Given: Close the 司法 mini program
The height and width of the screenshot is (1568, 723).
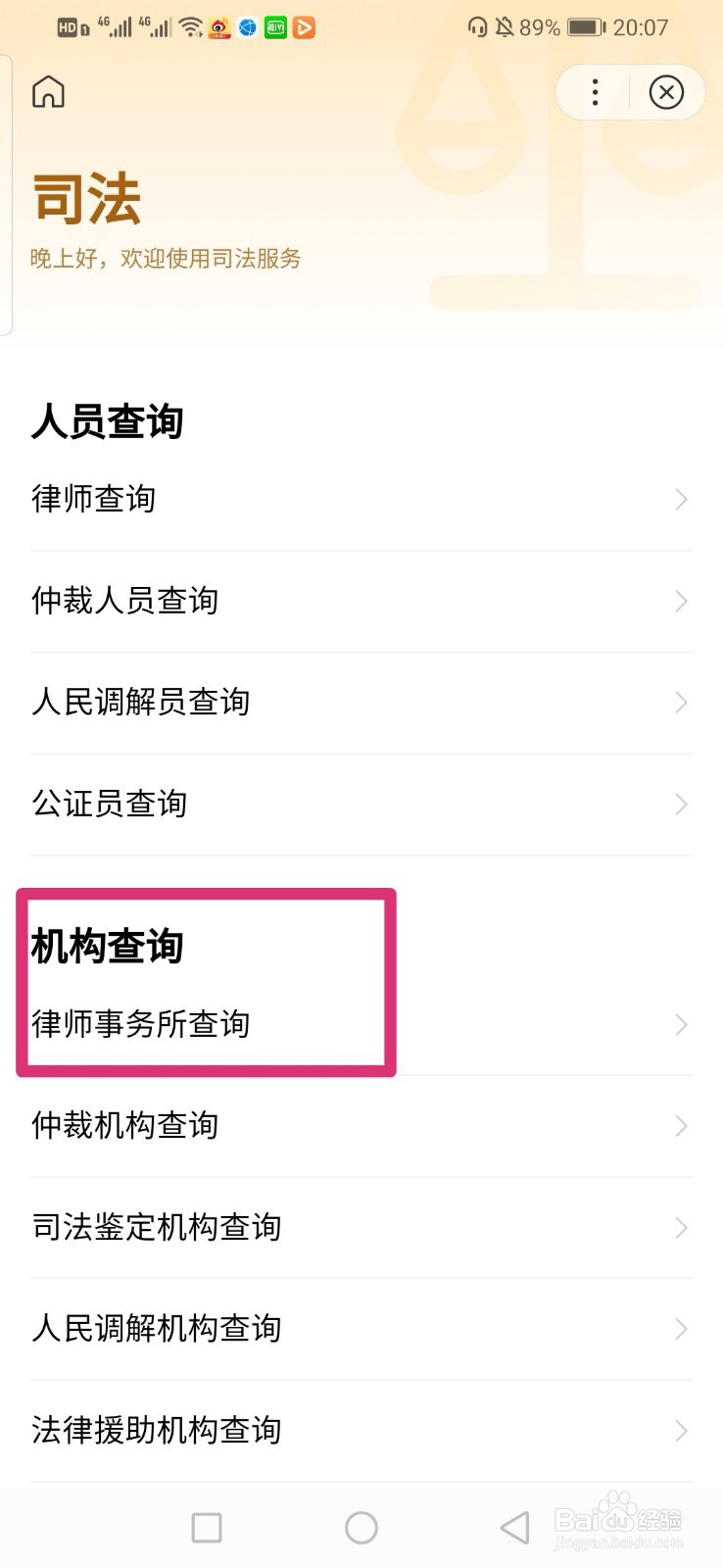Looking at the screenshot, I should [667, 92].
